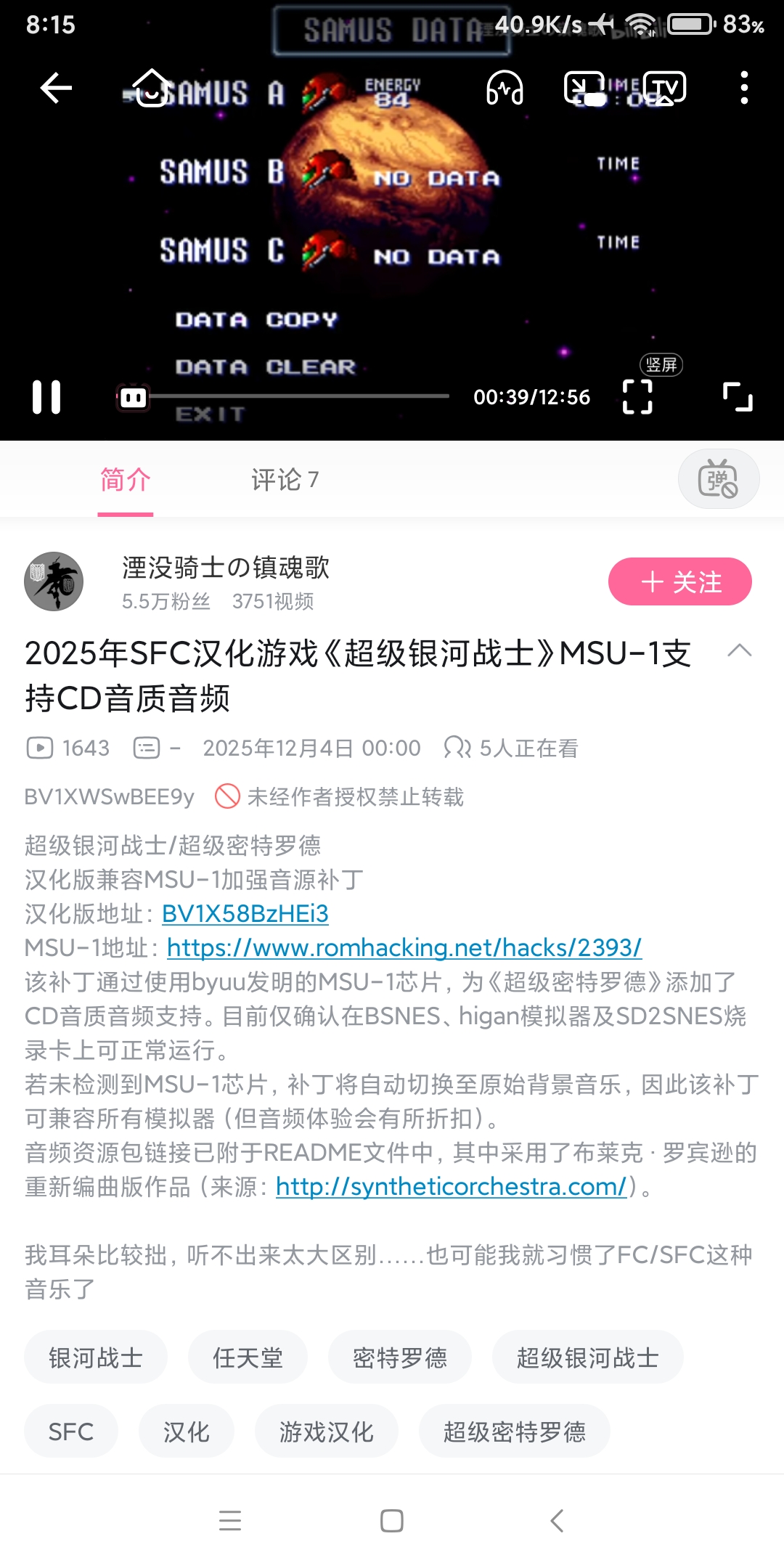The height and width of the screenshot is (1568, 784).
Task: Expand the seek preview thumbnail control
Action: click(132, 396)
